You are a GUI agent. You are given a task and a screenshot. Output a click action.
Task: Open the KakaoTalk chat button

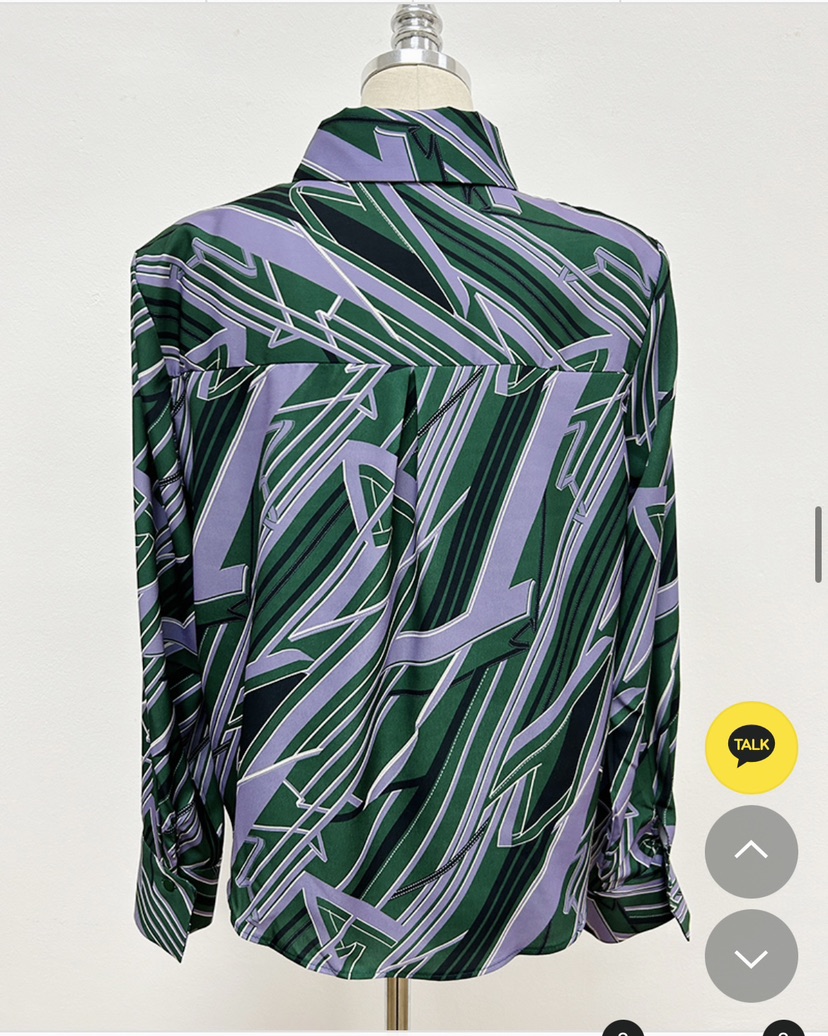tap(751, 747)
